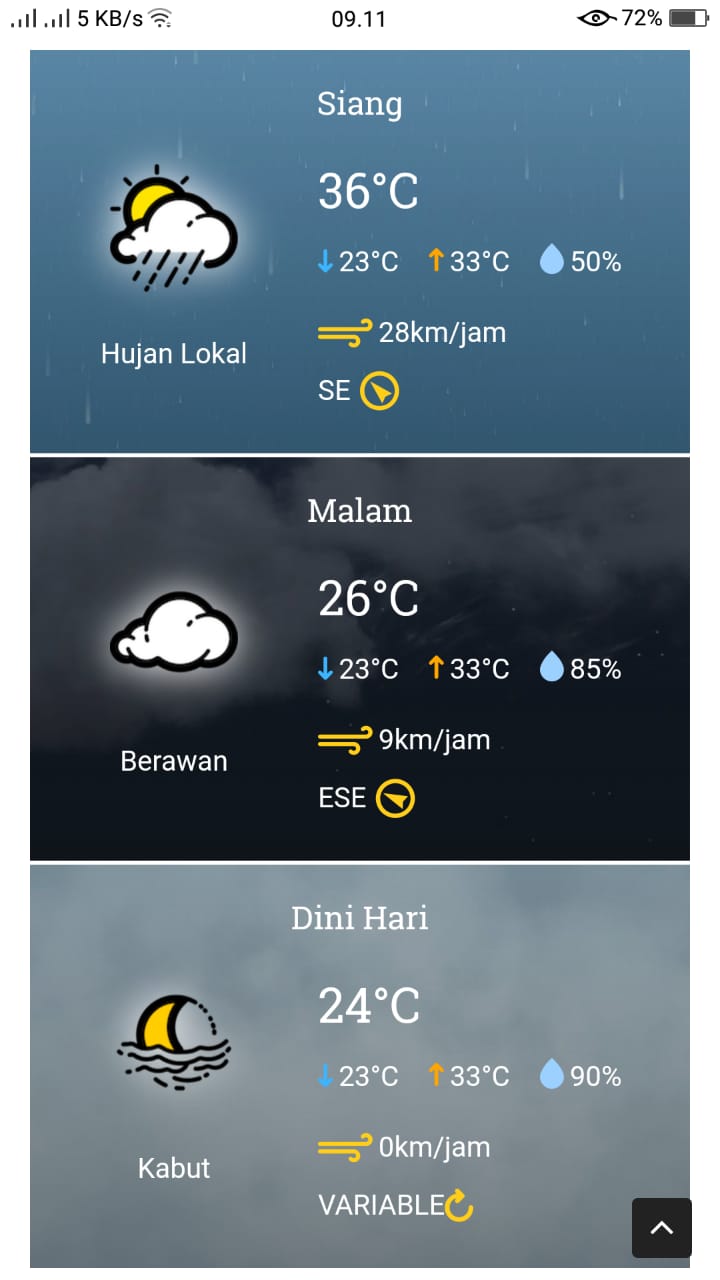Tap the scroll-to-top arrow button
Image resolution: width=720 pixels, height=1280 pixels.
click(661, 1227)
